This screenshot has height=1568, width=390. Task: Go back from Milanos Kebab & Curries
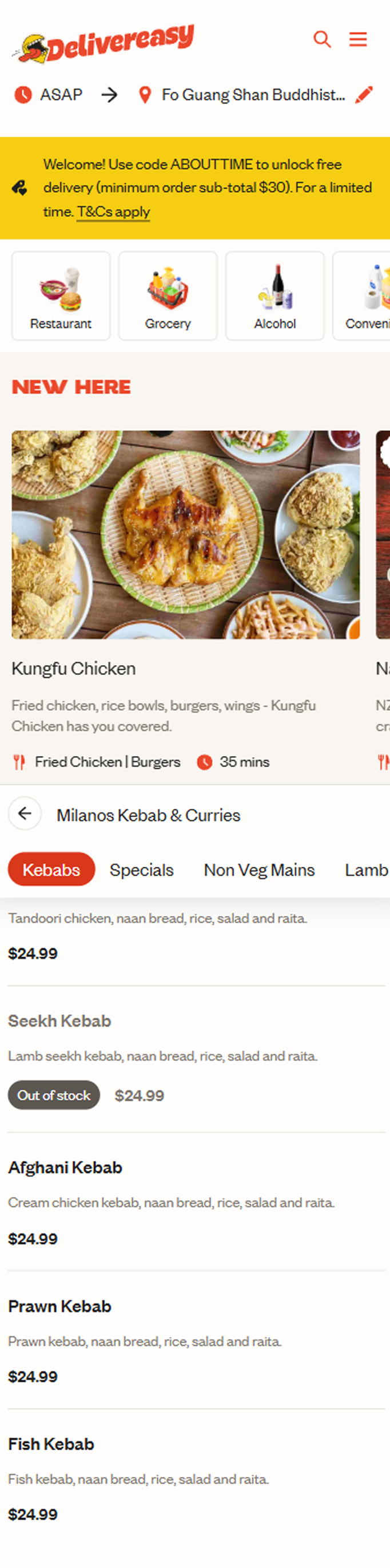(x=25, y=813)
